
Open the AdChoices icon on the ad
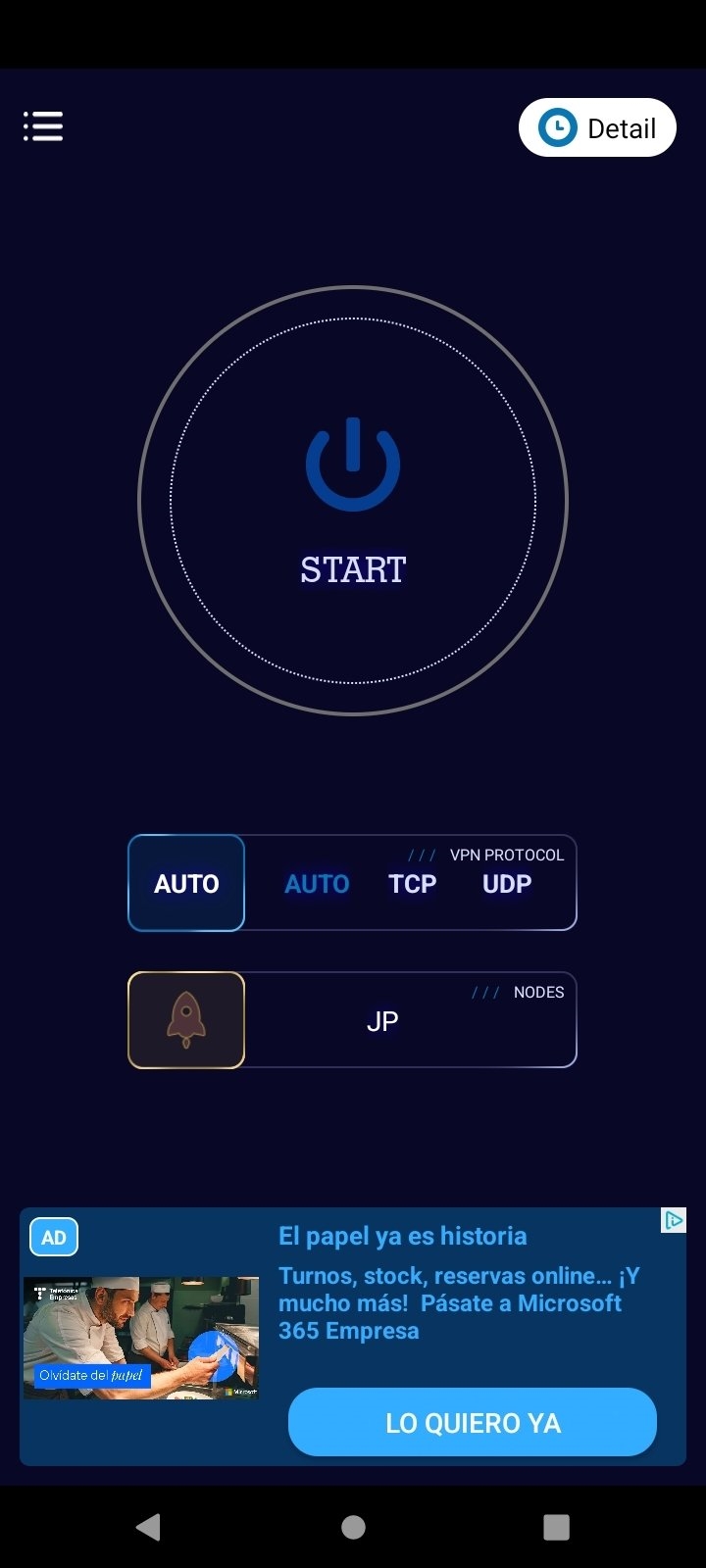[x=674, y=1220]
